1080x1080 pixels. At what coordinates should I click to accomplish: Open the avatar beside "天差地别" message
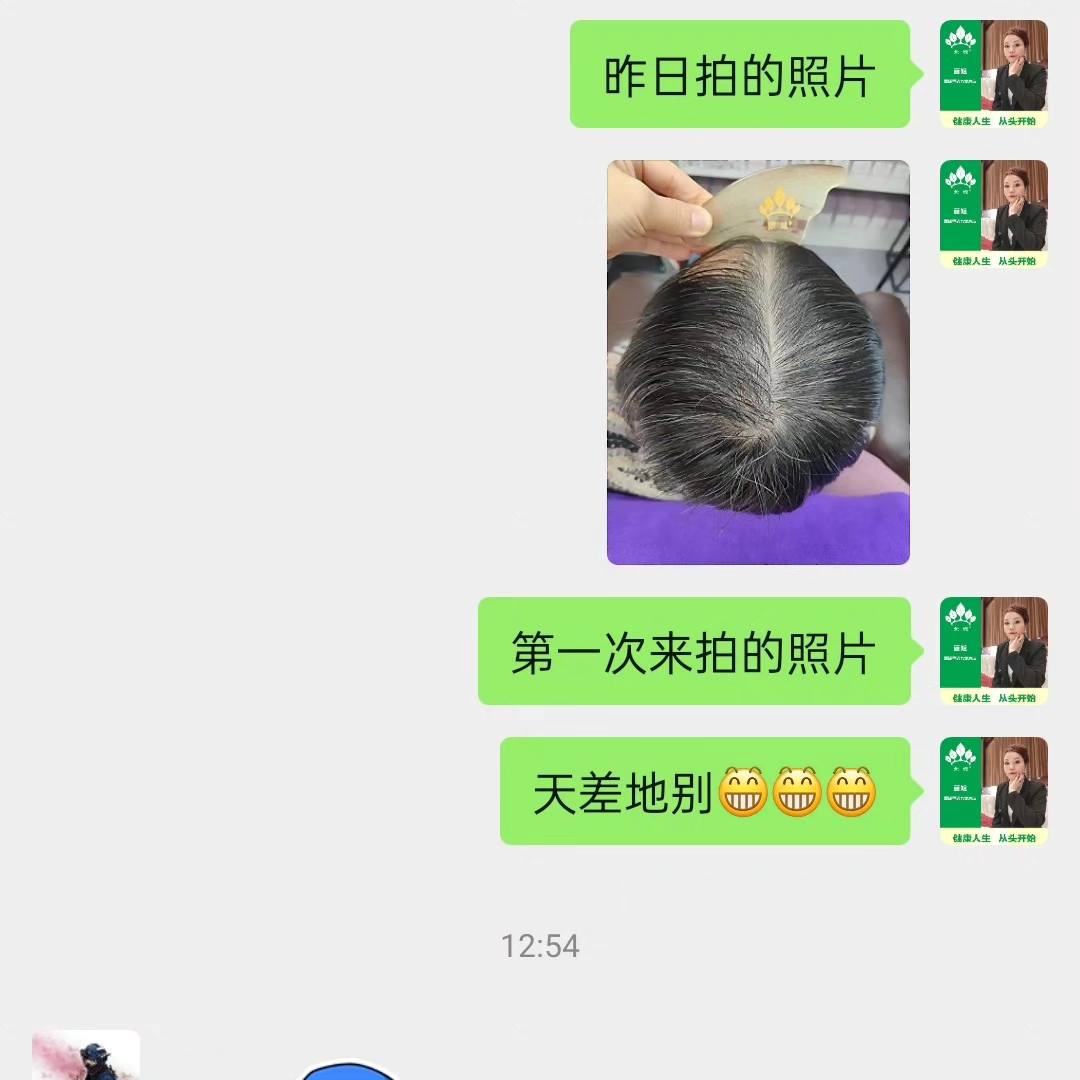[993, 791]
